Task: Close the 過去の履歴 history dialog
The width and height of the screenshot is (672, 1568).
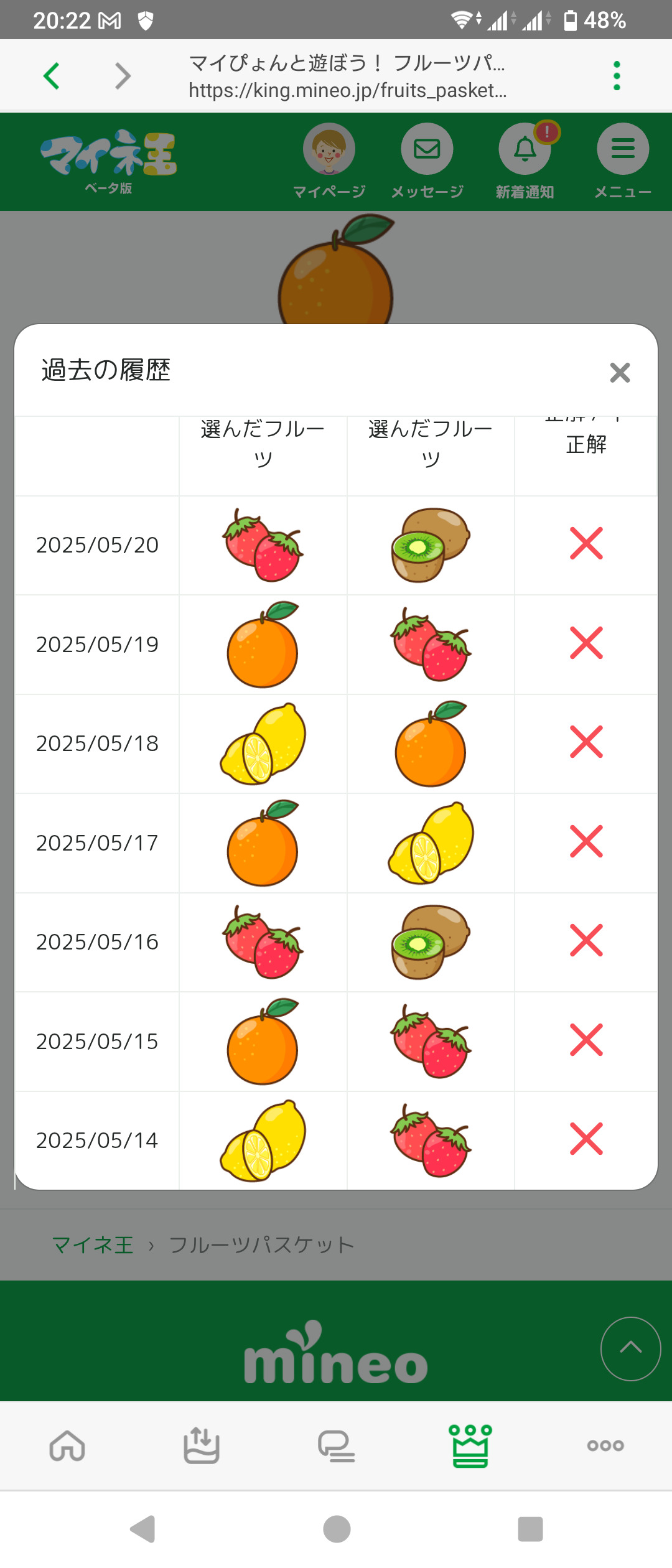Action: click(620, 372)
